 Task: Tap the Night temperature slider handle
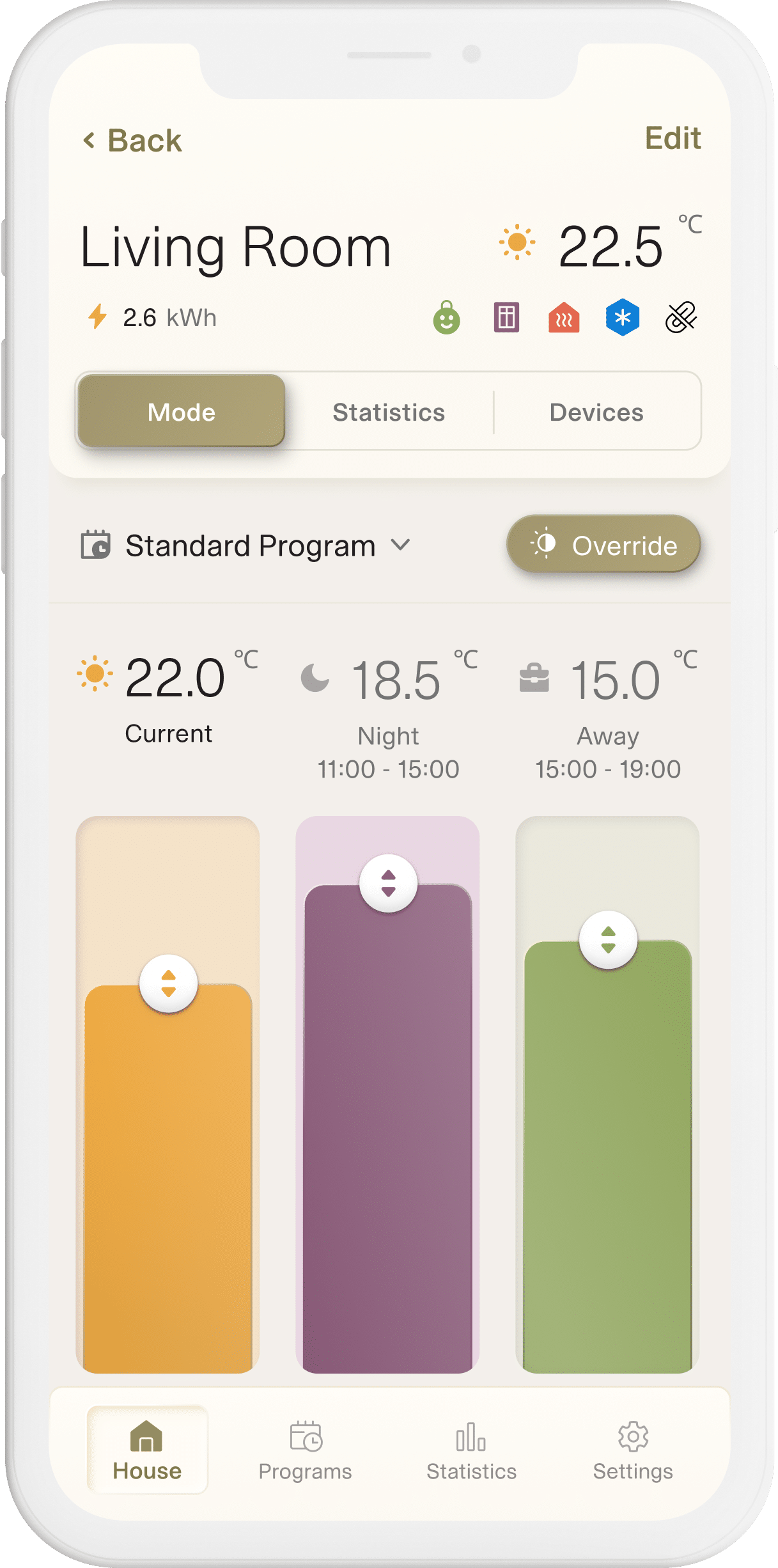coord(388,884)
